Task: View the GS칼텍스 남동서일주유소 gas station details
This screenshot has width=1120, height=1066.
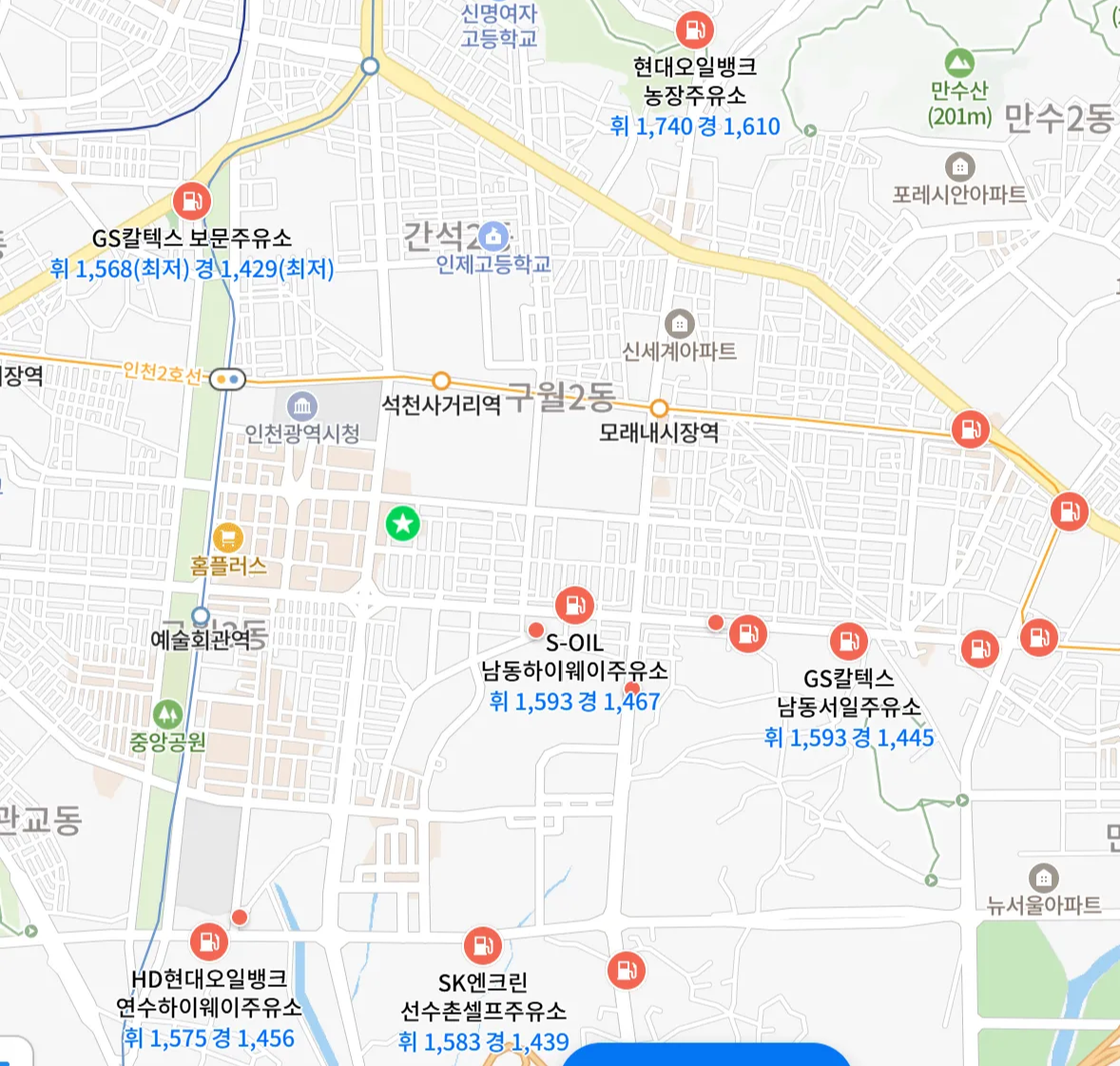Action: coord(847,642)
